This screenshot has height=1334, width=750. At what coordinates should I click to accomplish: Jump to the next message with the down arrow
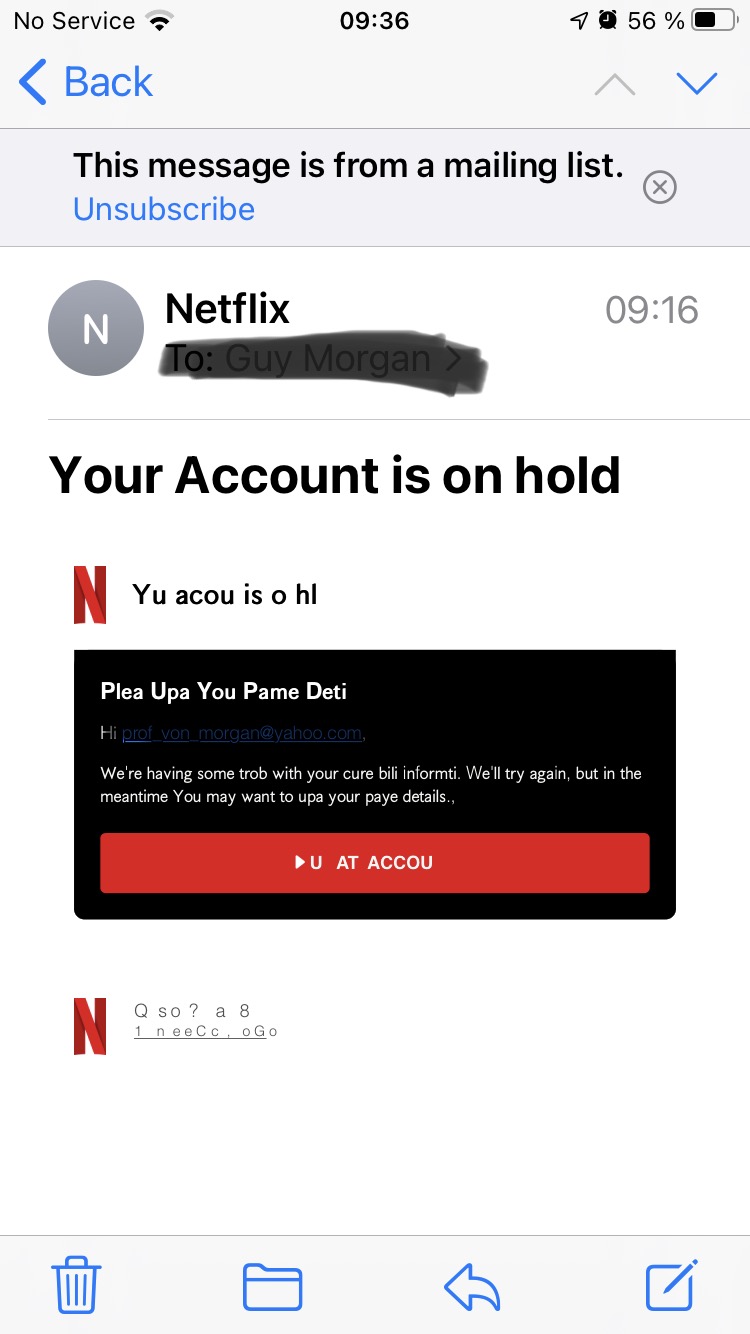(x=697, y=84)
